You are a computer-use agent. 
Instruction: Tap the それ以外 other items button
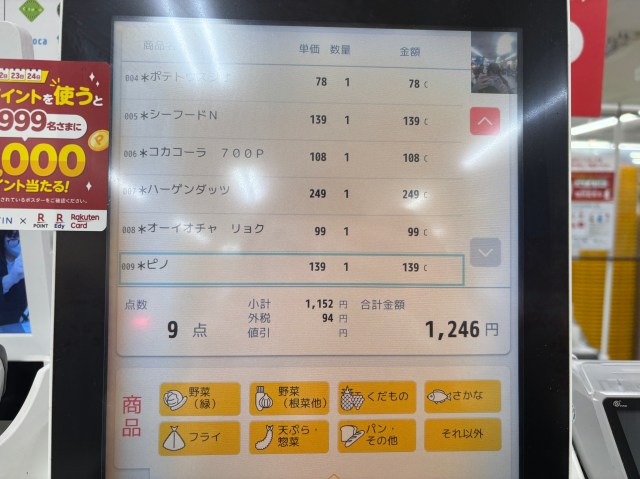(x=462, y=434)
